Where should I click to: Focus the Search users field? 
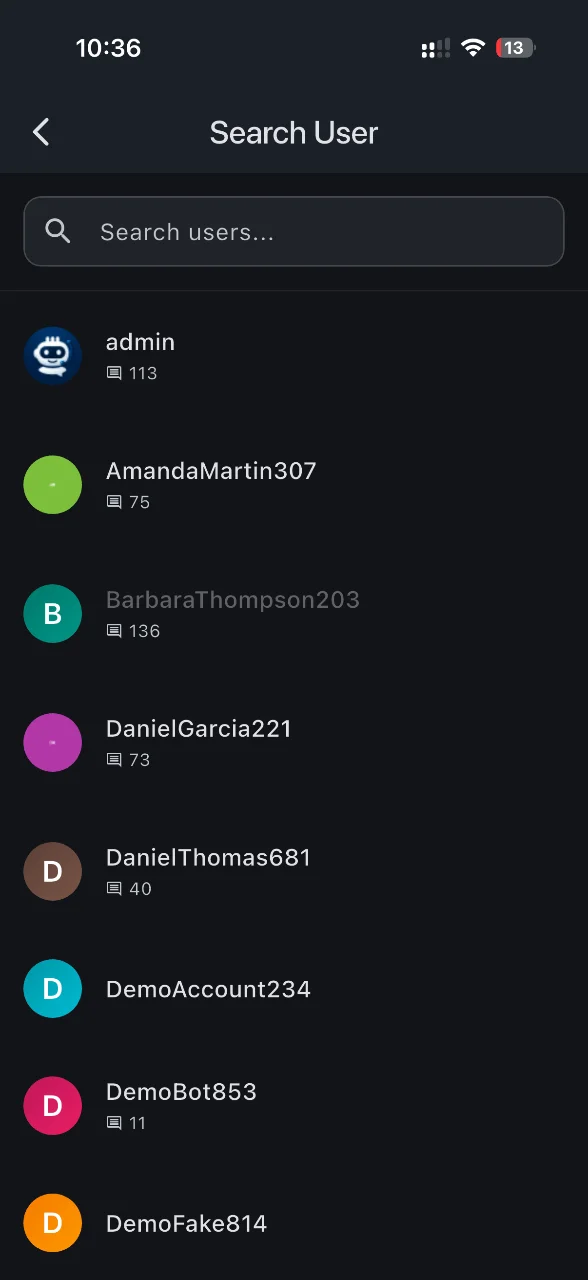[294, 231]
